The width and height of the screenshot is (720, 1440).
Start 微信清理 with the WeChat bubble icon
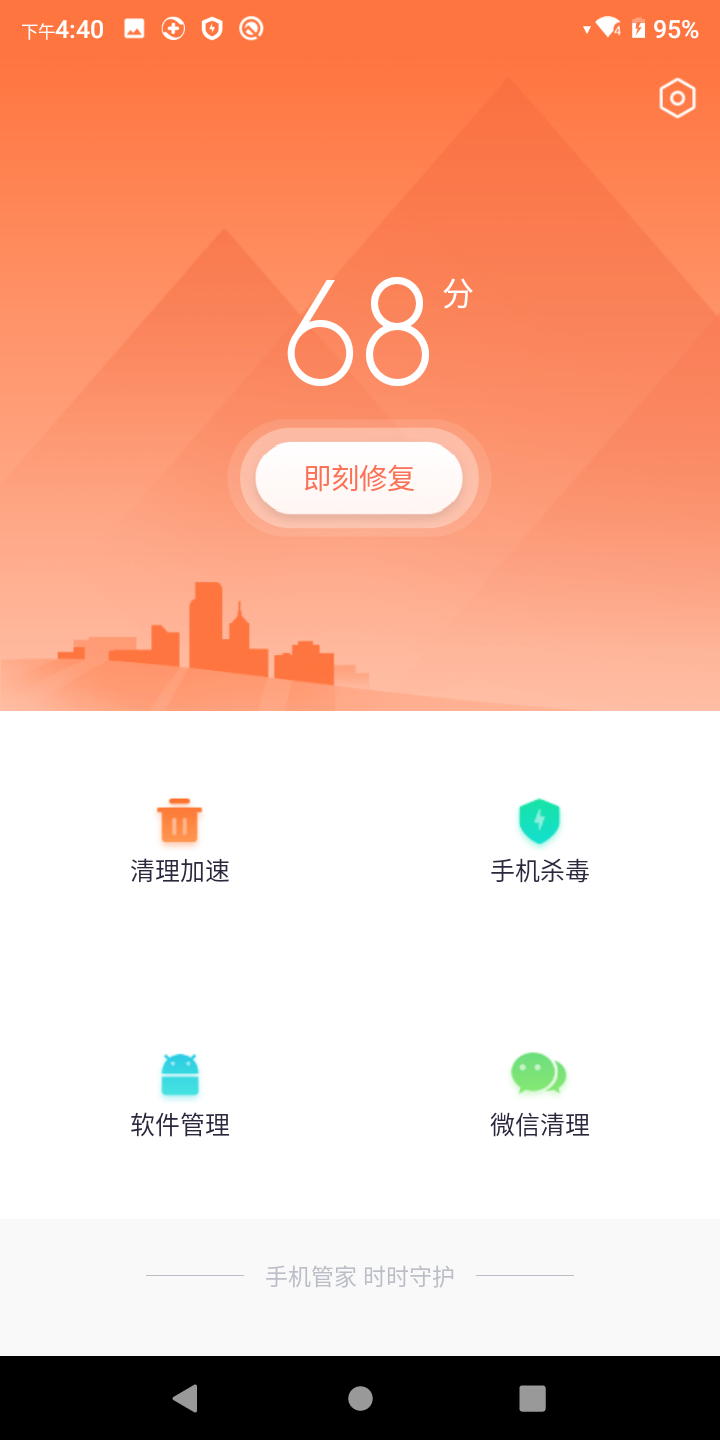(539, 1075)
